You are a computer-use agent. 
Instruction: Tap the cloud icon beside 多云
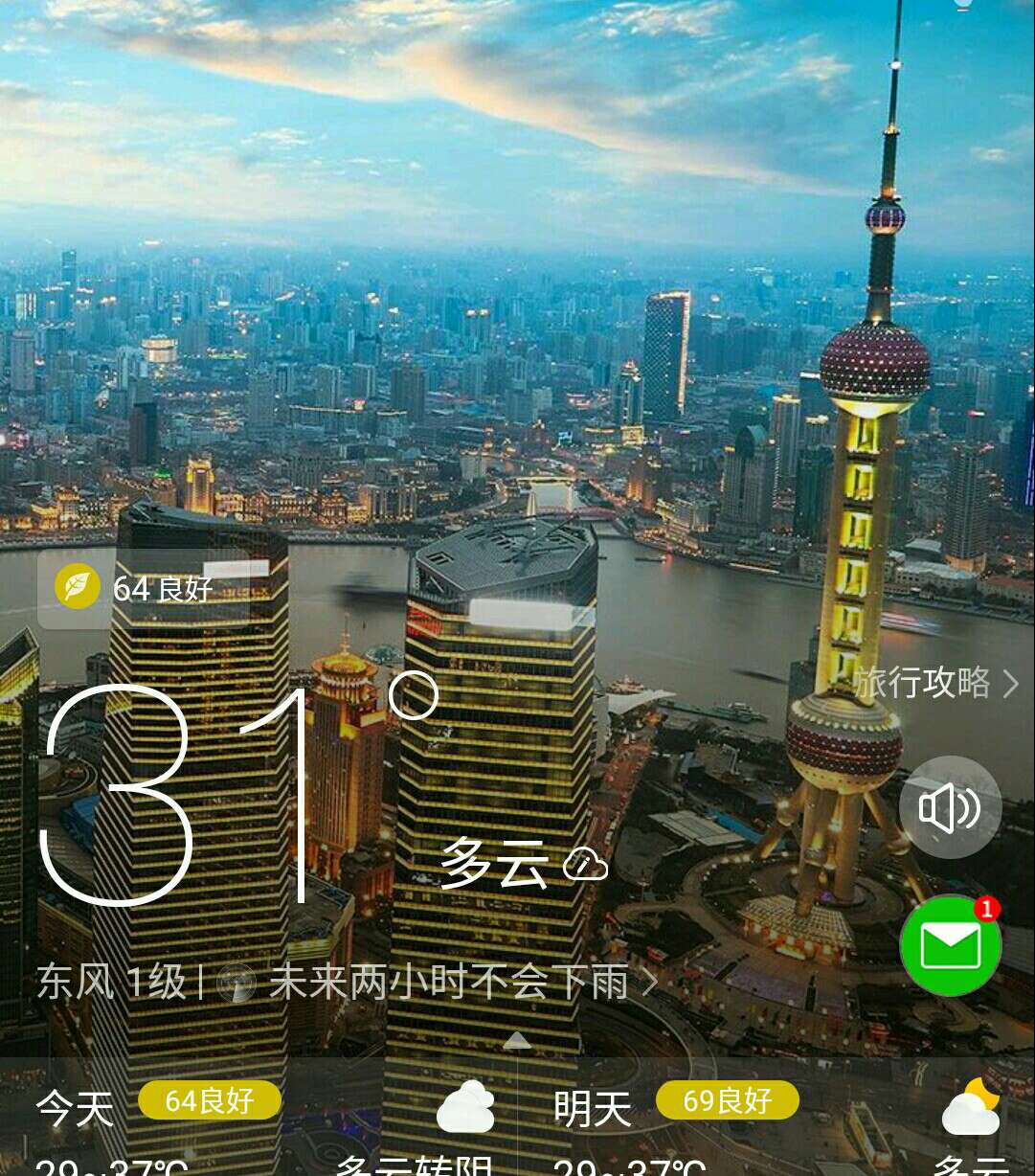point(586,865)
